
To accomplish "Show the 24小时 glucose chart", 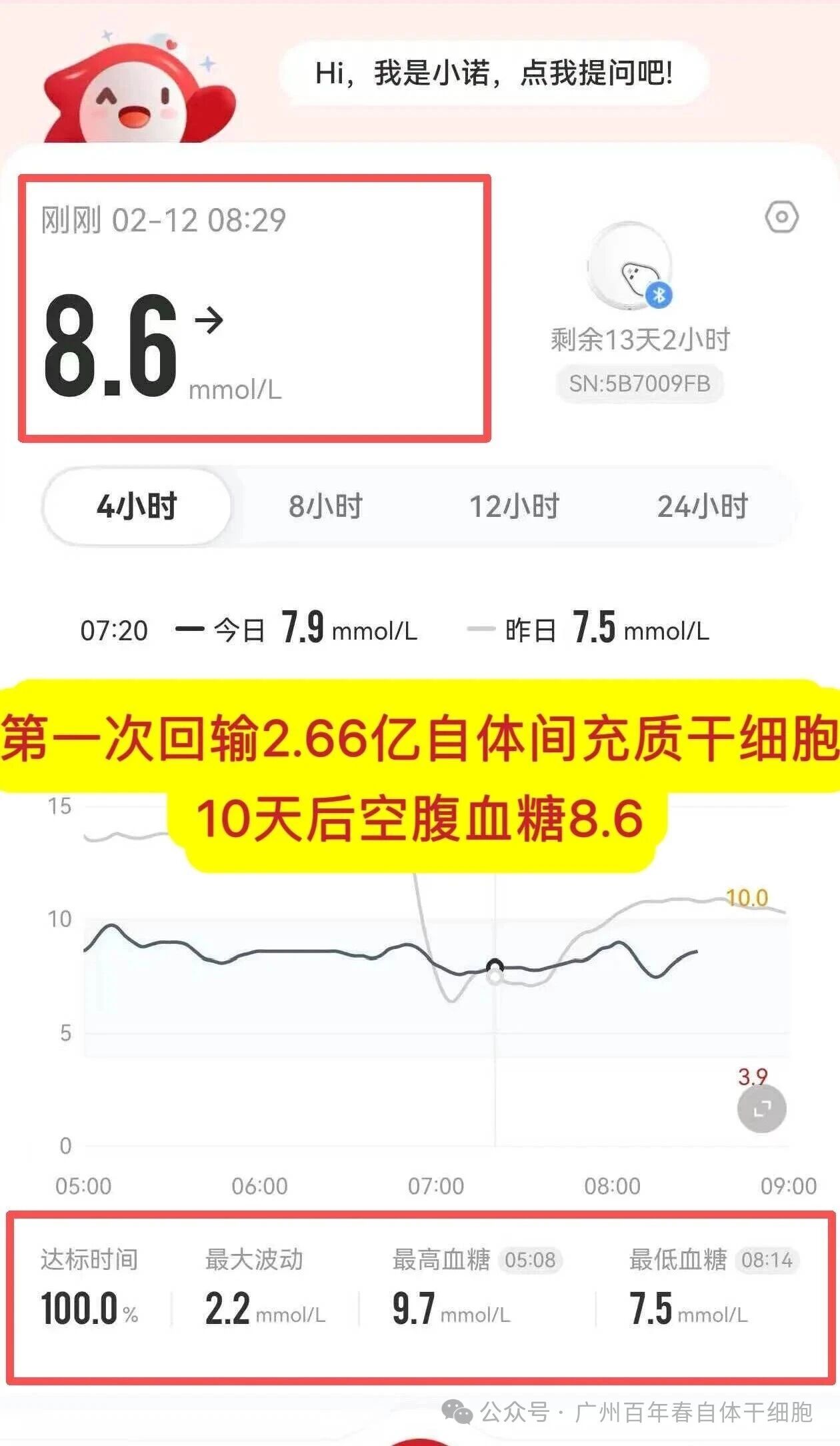I will (703, 506).
